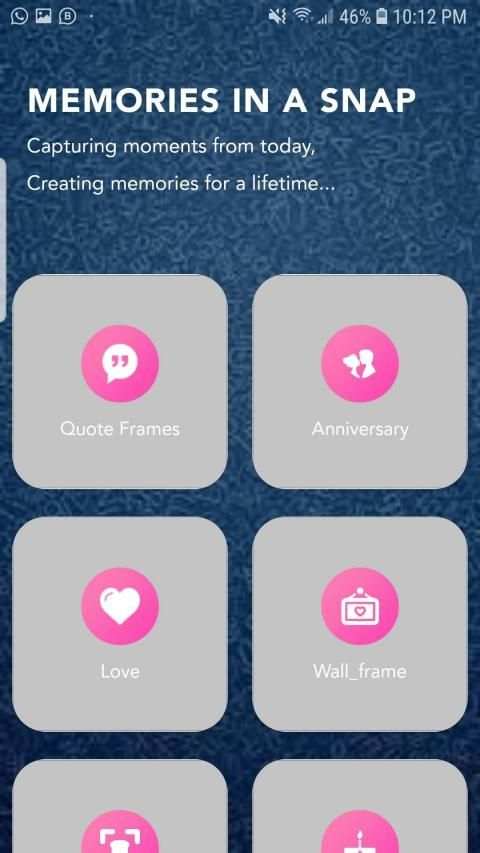
Task: Select the Love frames card
Action: pos(120,624)
